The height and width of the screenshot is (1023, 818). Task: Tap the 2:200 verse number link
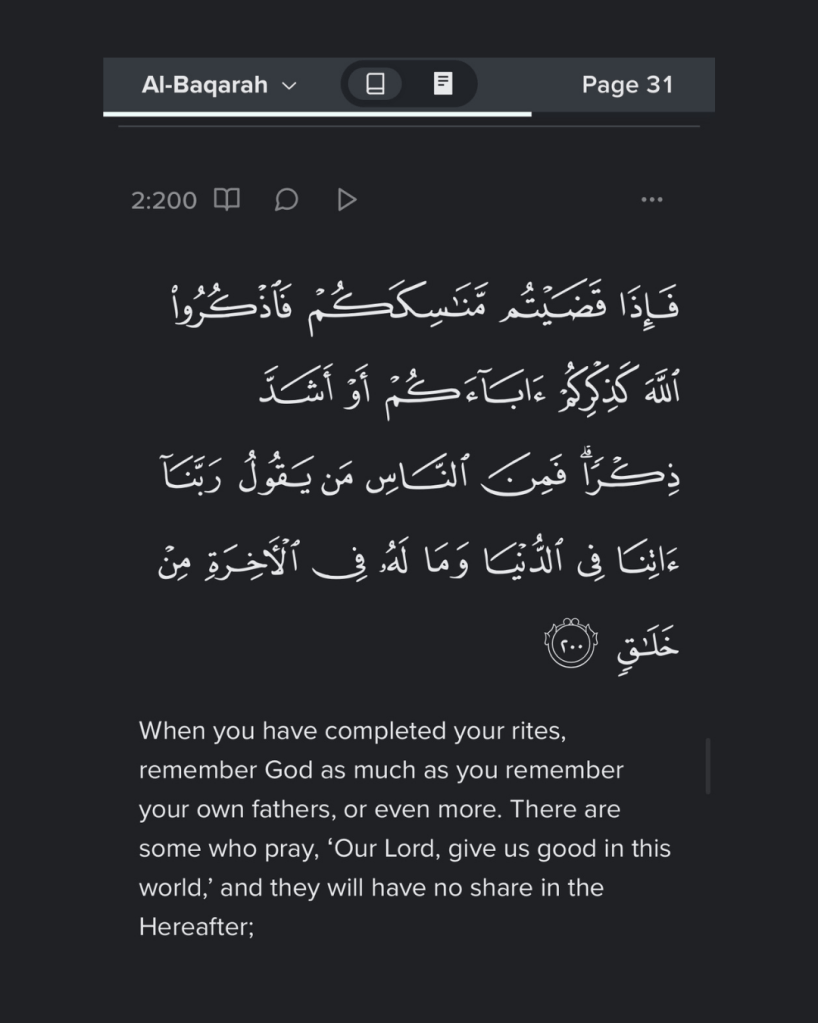(x=163, y=200)
